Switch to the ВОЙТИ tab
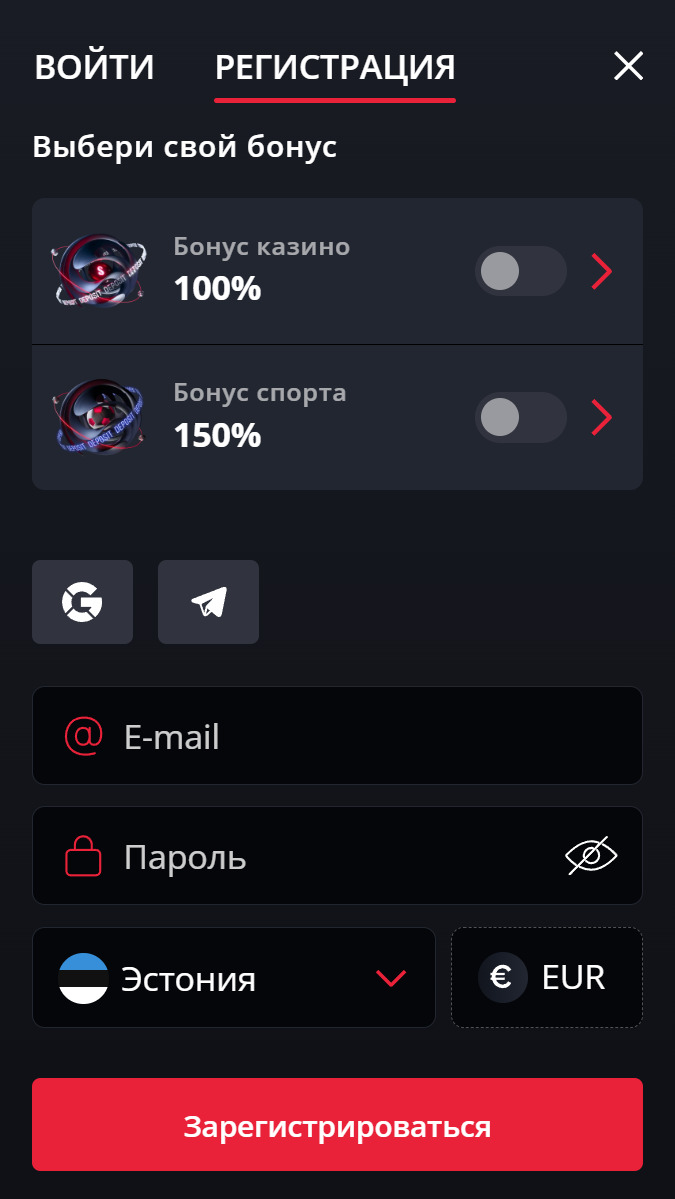The width and height of the screenshot is (675, 1199). click(94, 67)
